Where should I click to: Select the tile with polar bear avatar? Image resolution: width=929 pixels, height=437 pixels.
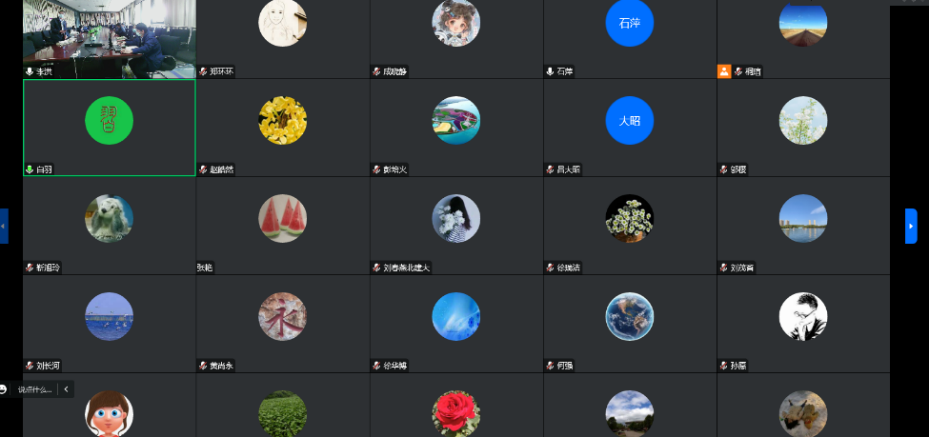(x=109, y=225)
